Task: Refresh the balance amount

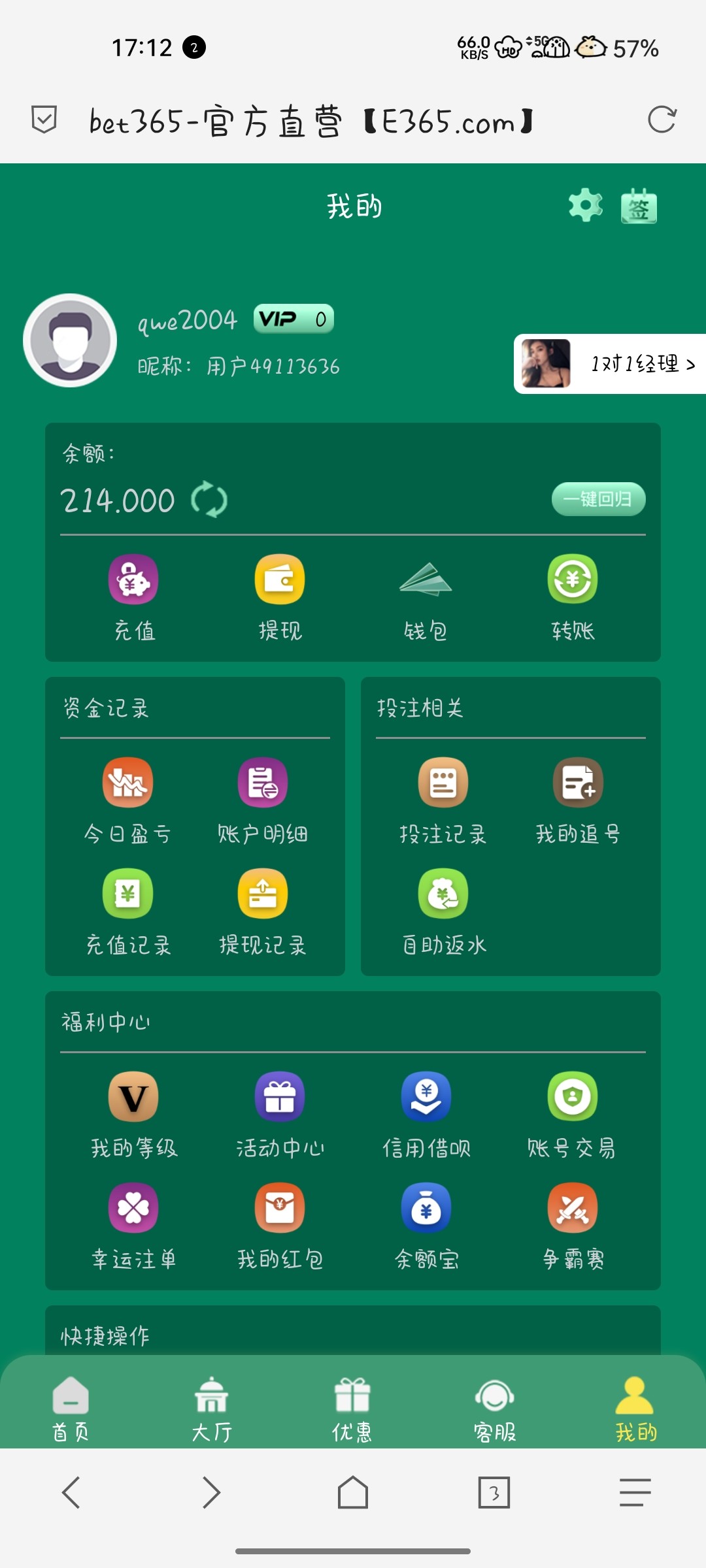Action: (x=209, y=500)
